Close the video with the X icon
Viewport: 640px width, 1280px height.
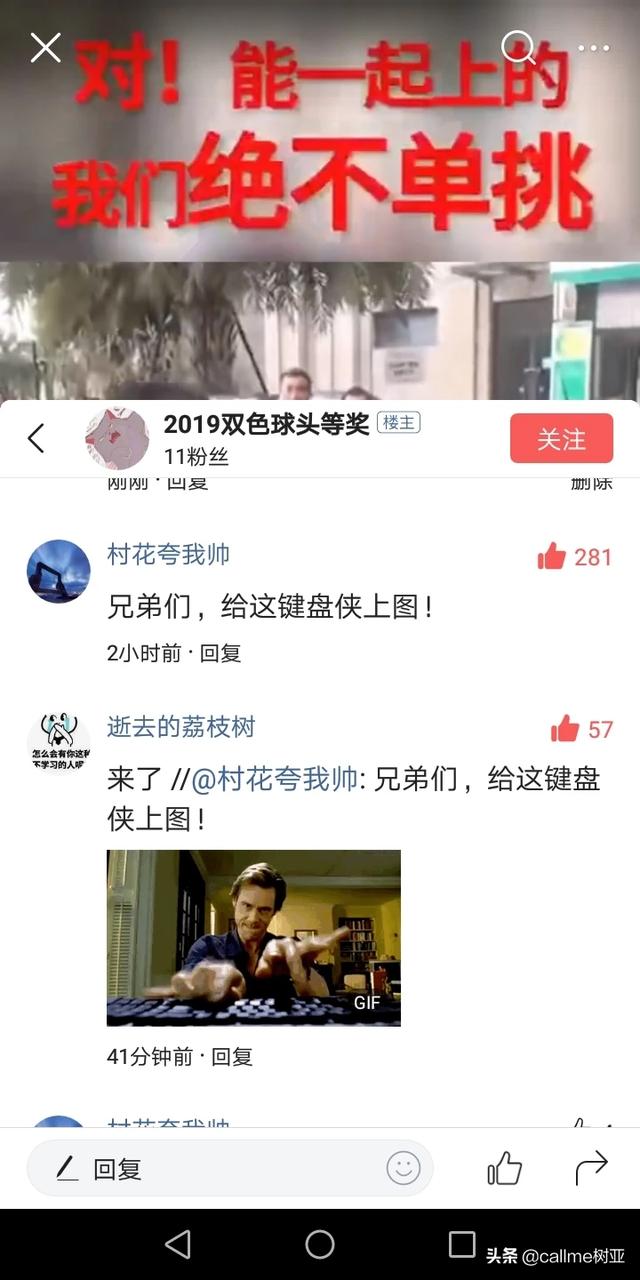[45, 47]
